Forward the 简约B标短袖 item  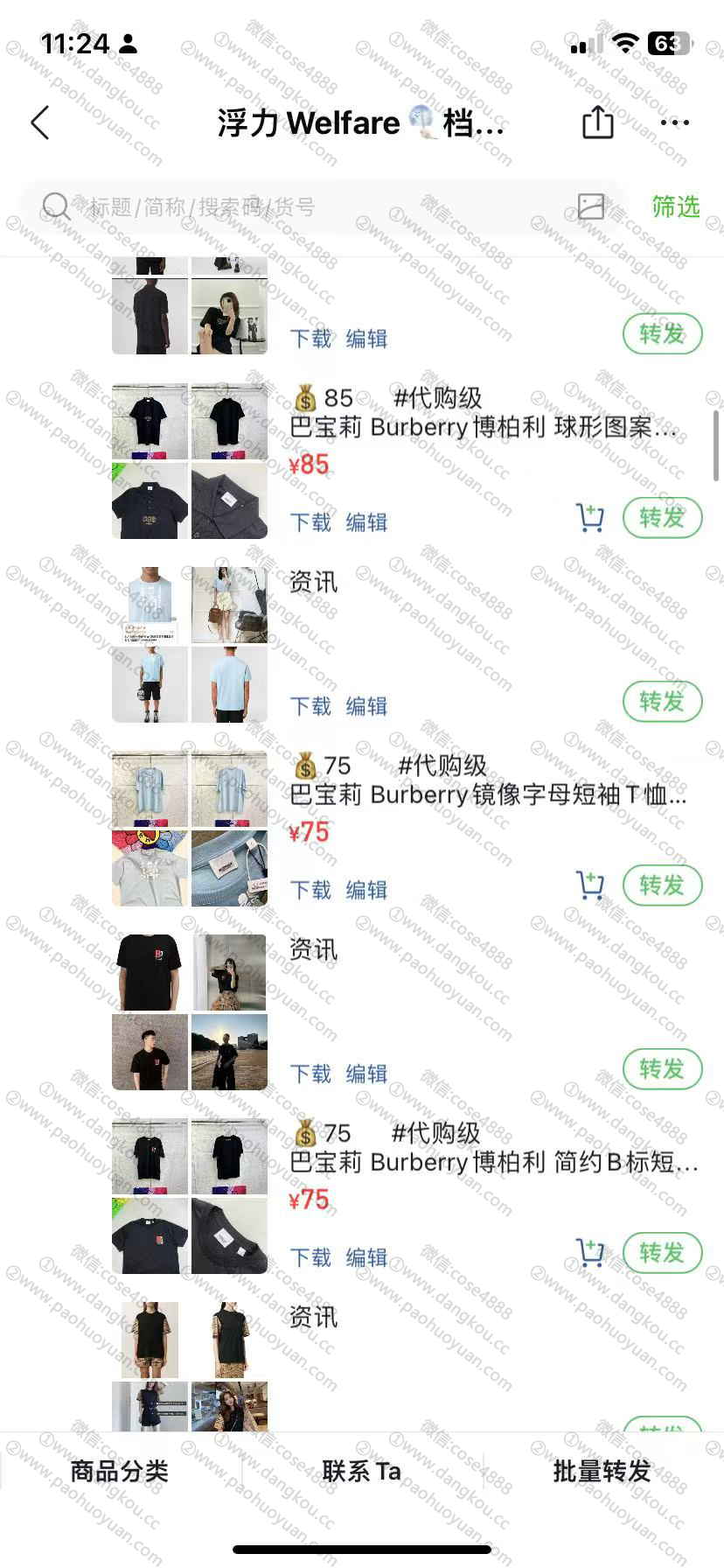click(662, 1253)
